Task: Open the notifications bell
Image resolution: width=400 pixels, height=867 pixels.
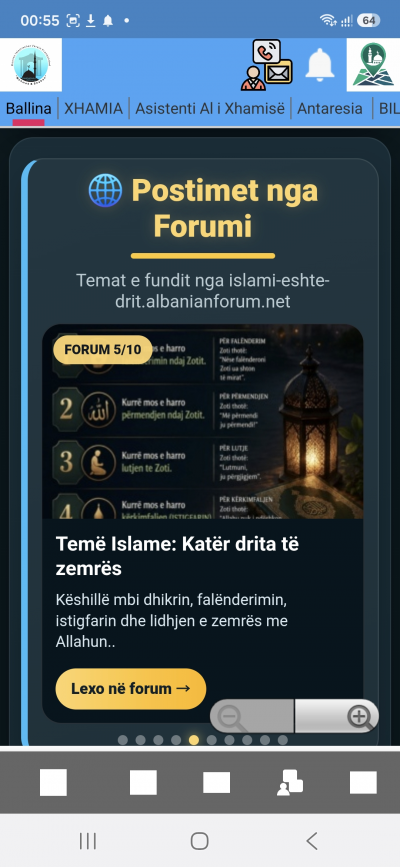Action: 320,65
